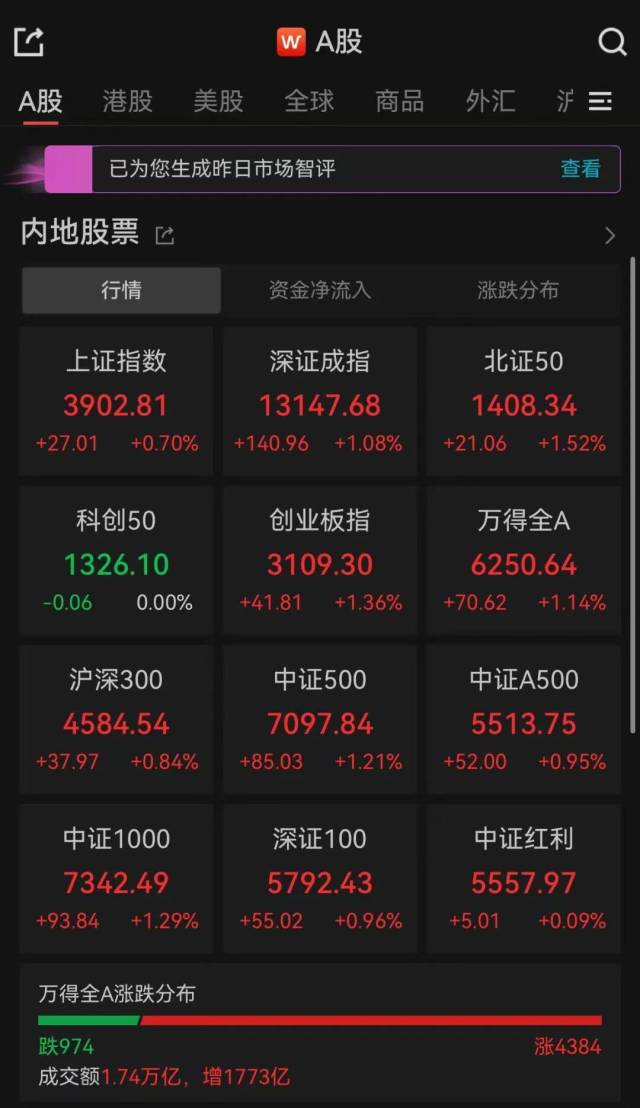This screenshot has height=1108, width=640.
Task: Open the 外汇 tab
Action: tap(490, 101)
